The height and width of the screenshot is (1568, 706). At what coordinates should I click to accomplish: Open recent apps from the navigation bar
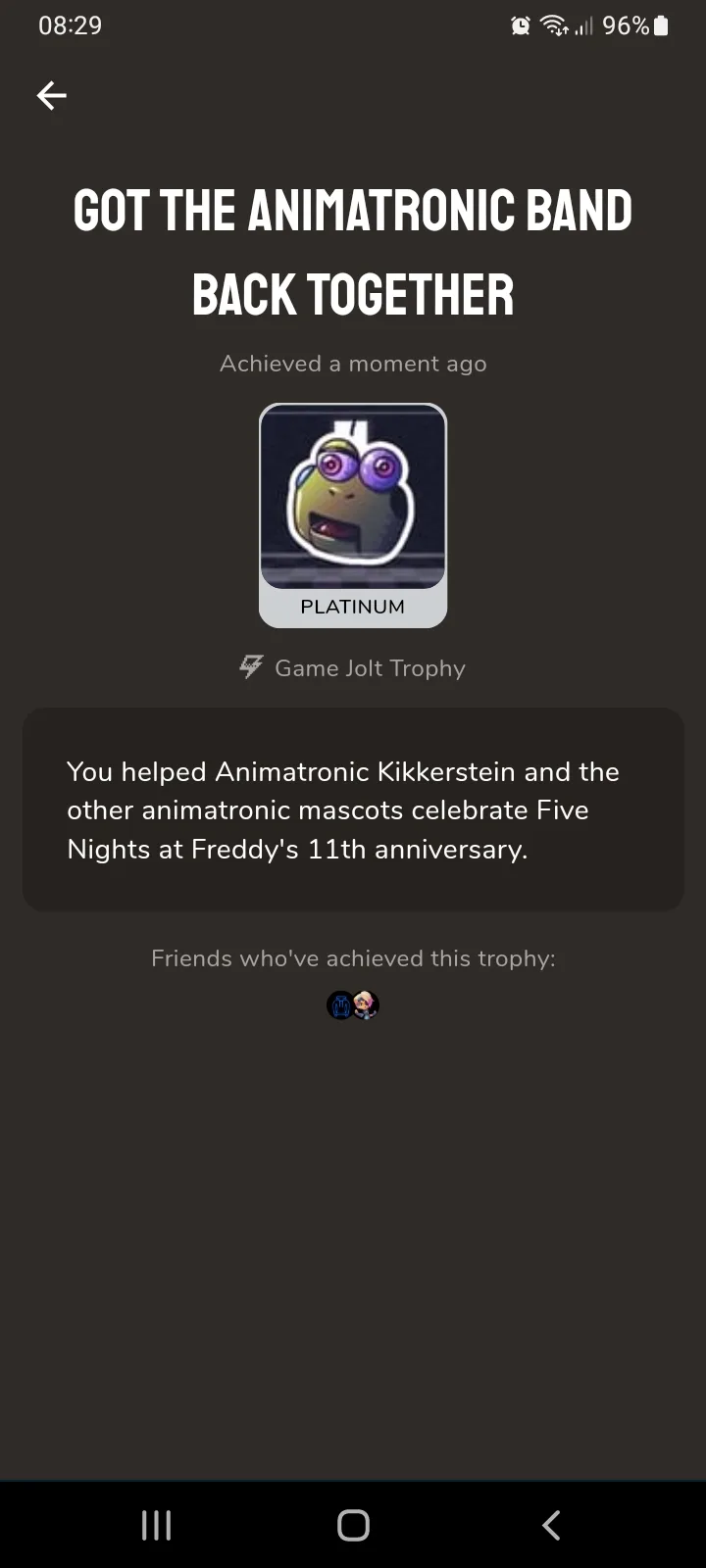click(157, 1525)
